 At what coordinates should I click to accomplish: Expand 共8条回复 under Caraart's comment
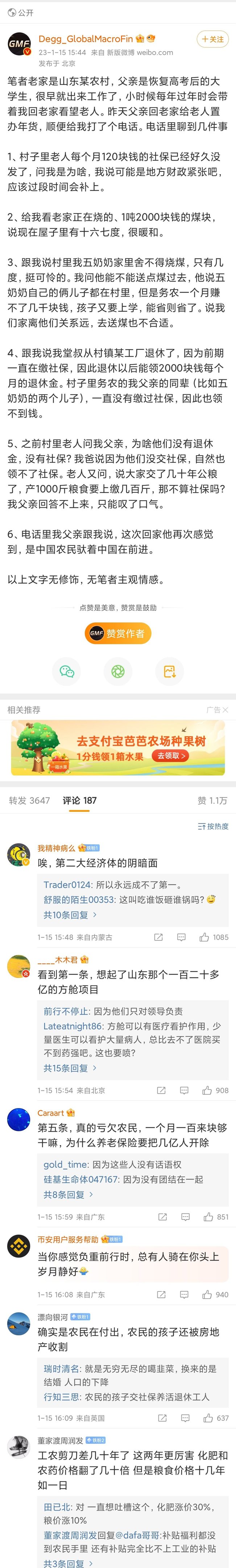pos(68,1194)
